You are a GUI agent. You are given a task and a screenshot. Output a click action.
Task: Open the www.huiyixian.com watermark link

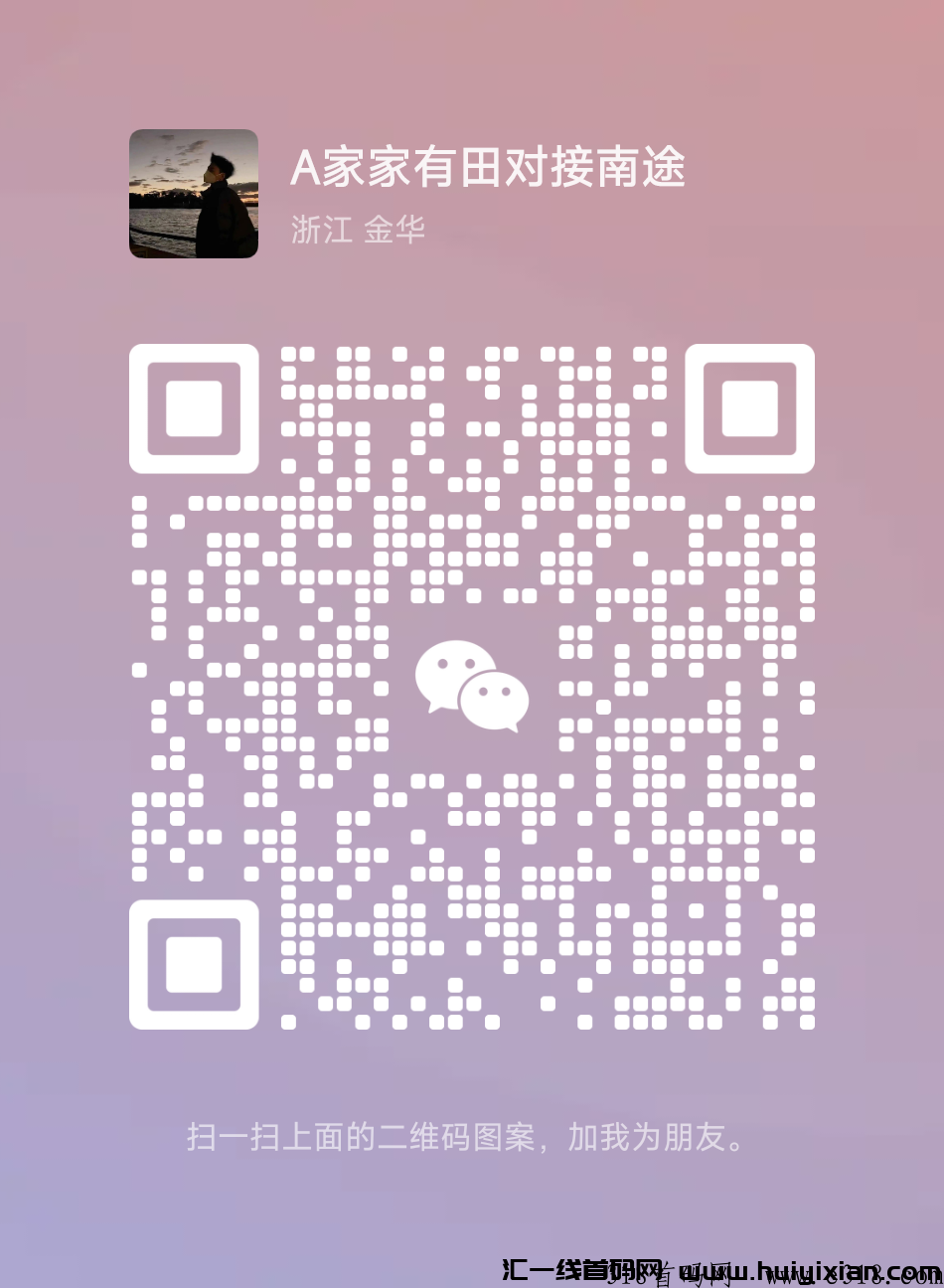pos(805,1269)
